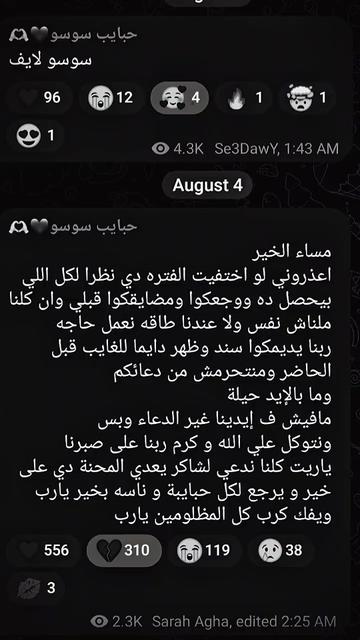Tap the fire reaction on first post
This screenshot has height=640, width=360.
coord(245,98)
